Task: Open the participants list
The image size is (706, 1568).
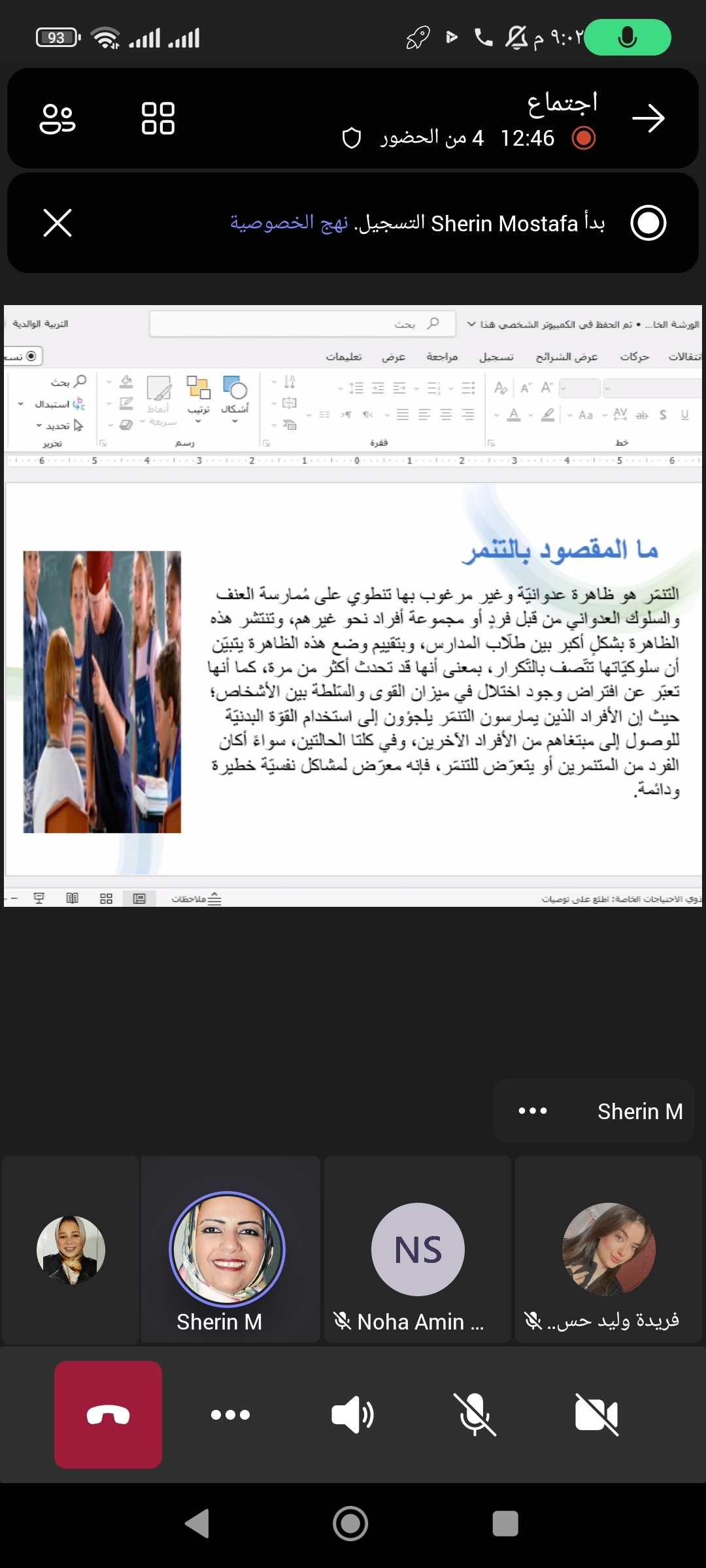Action: tap(58, 119)
